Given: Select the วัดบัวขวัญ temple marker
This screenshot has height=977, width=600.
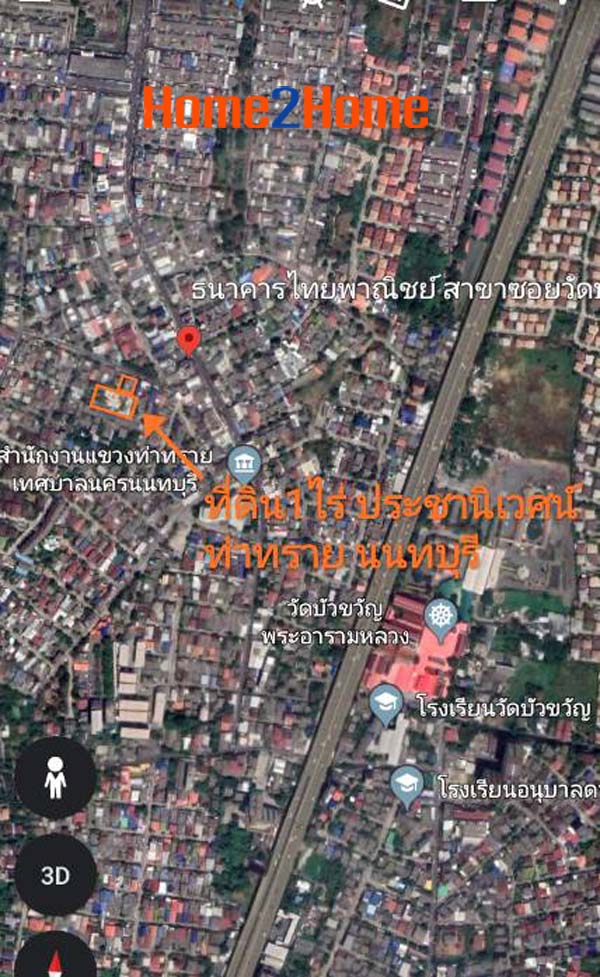Looking at the screenshot, I should tap(441, 619).
